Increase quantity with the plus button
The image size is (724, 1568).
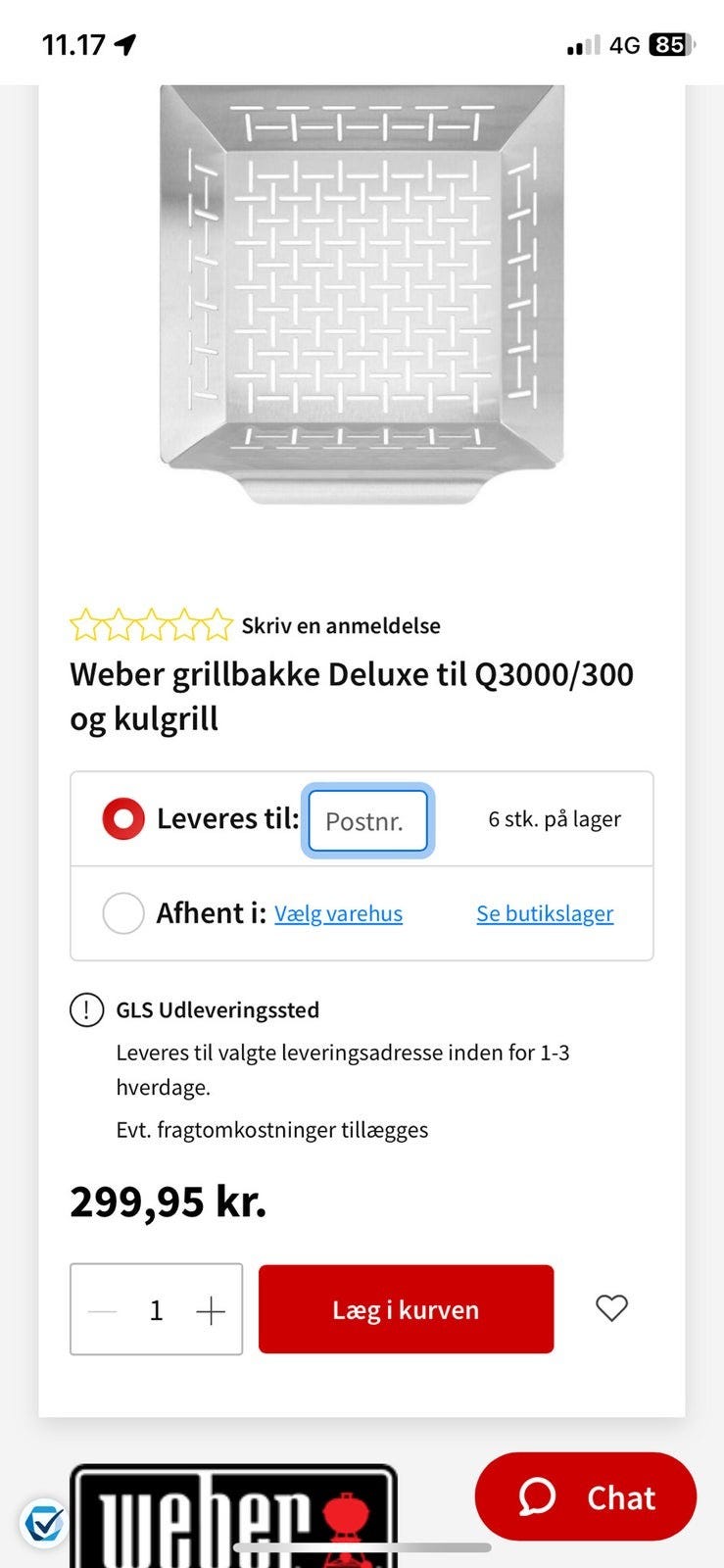pos(209,1308)
